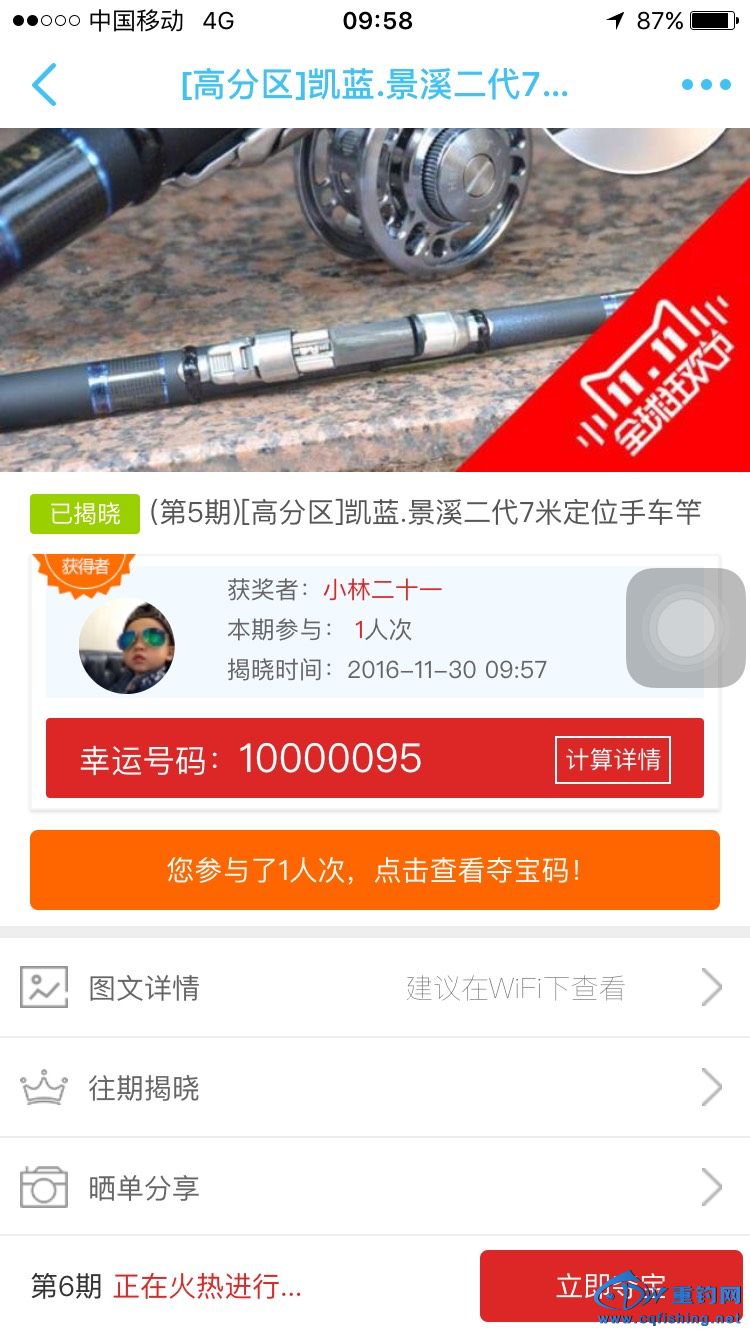The height and width of the screenshot is (1334, 750).
Task: Go back using the top-left arrow
Action: 45,85
